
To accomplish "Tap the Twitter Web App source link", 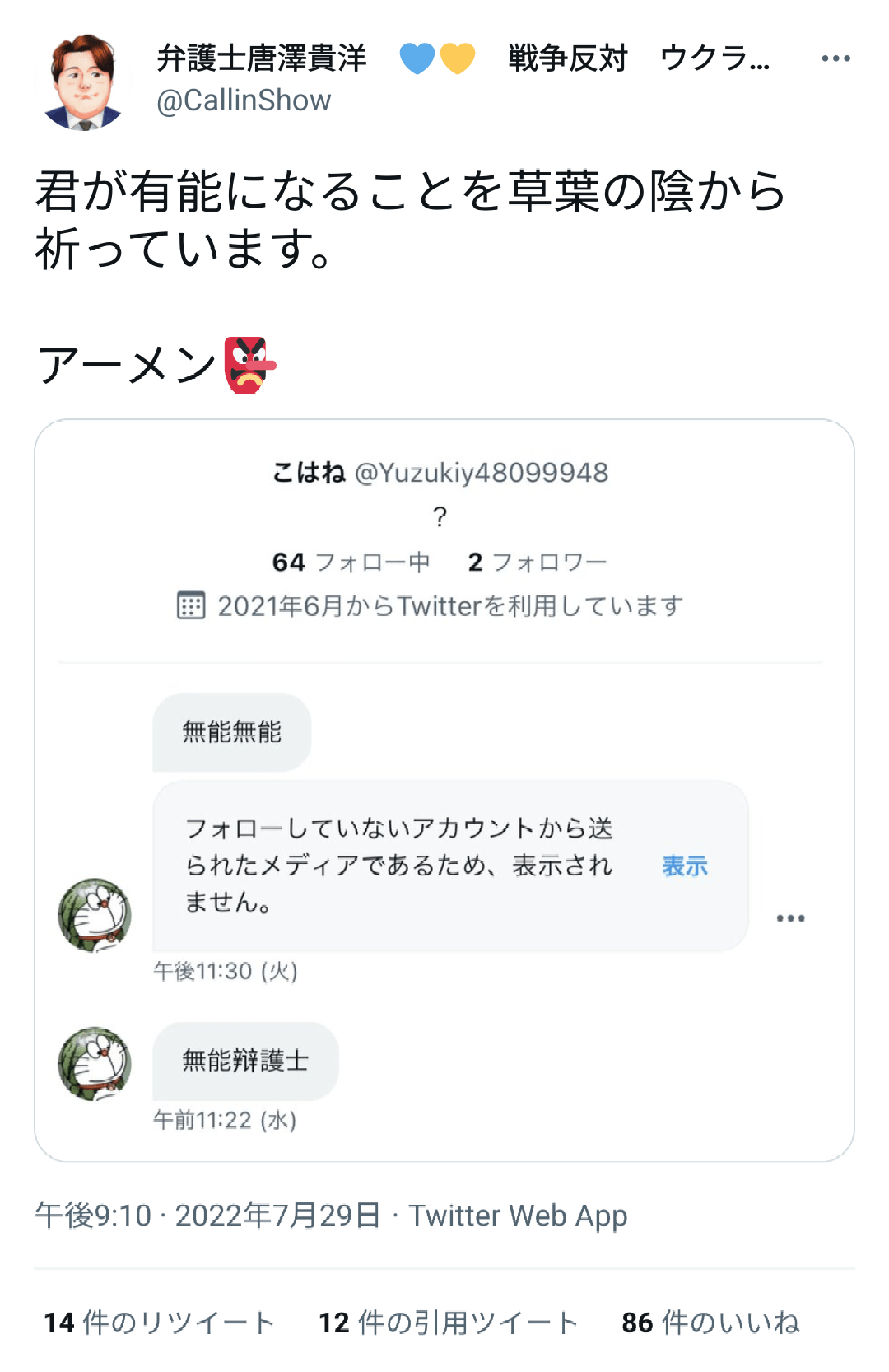I will tap(518, 1216).
